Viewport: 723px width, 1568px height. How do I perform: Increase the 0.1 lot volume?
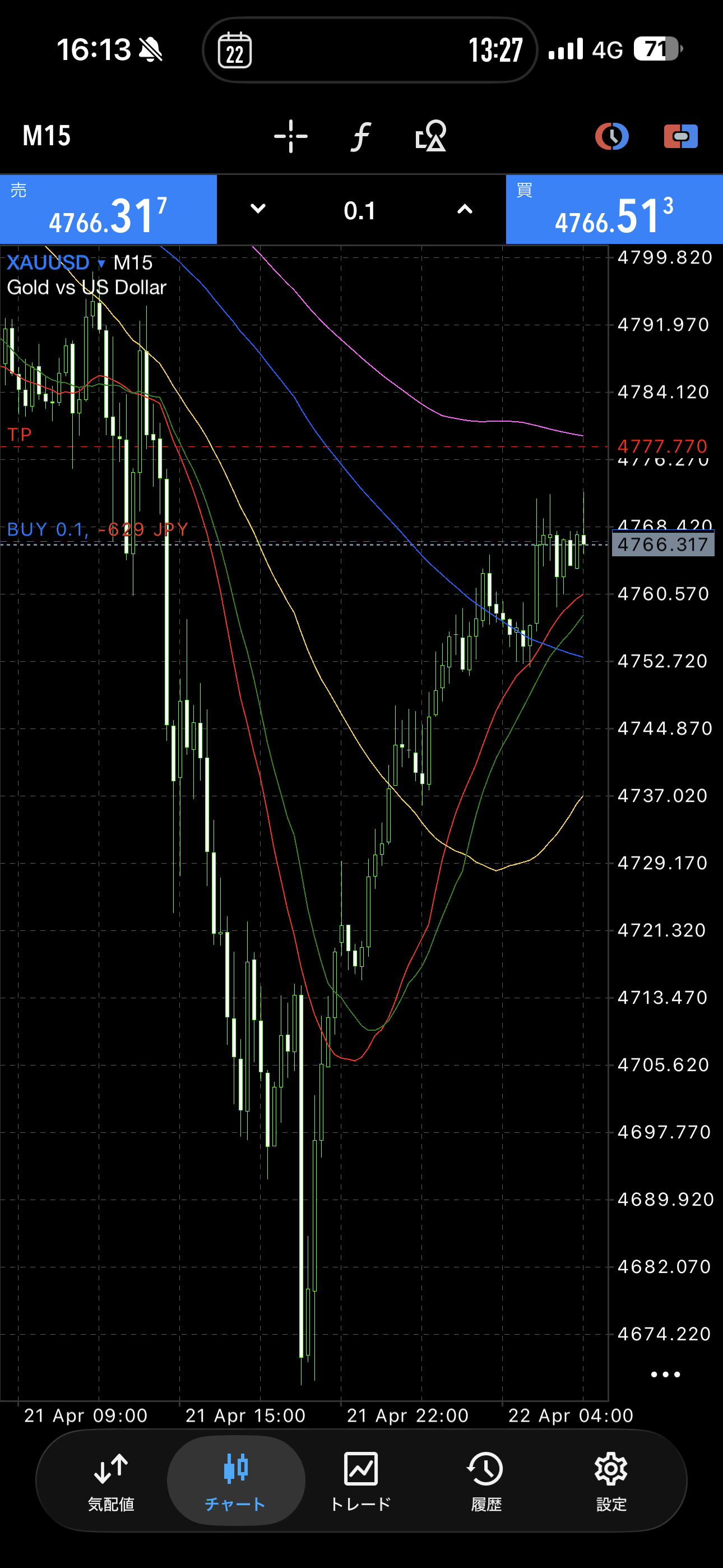465,209
